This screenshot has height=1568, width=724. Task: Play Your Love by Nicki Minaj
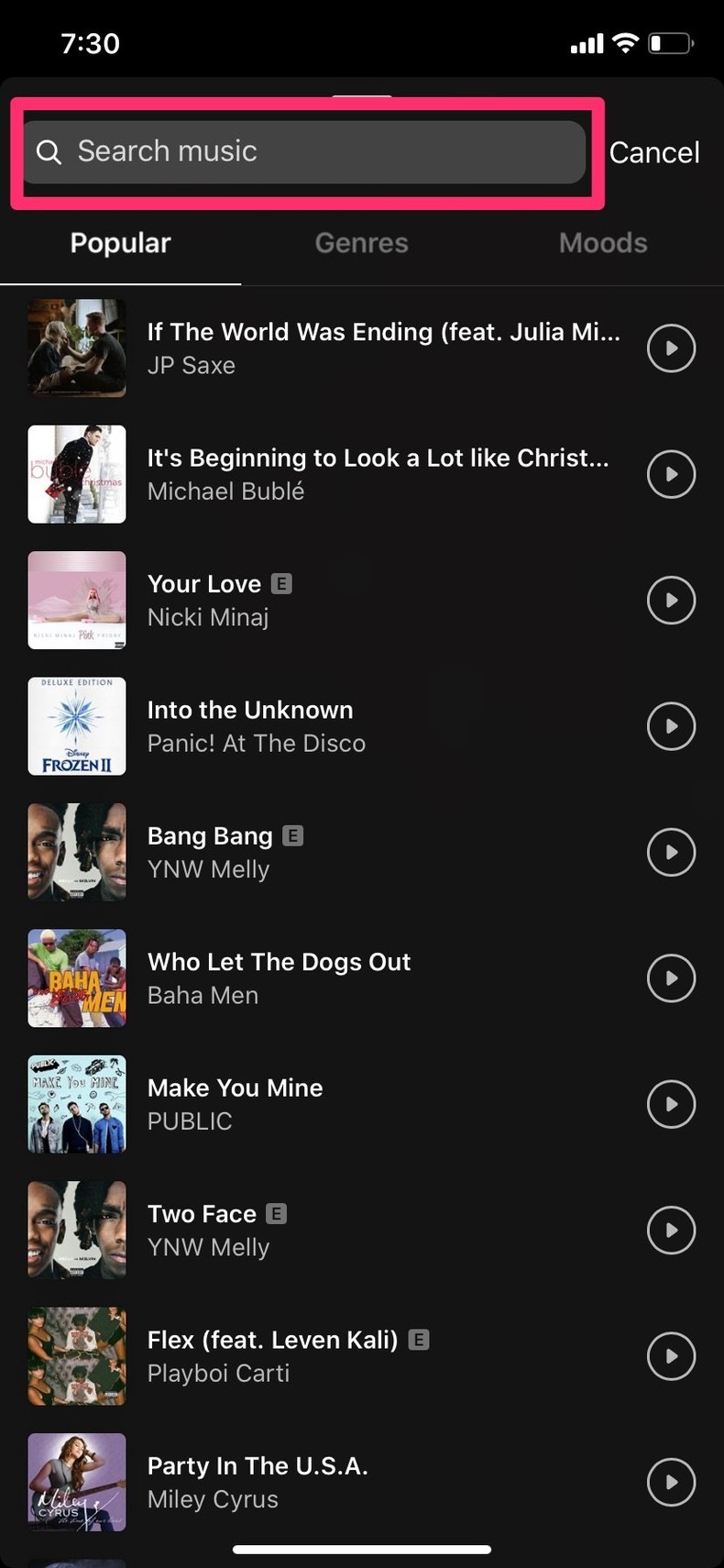672,600
